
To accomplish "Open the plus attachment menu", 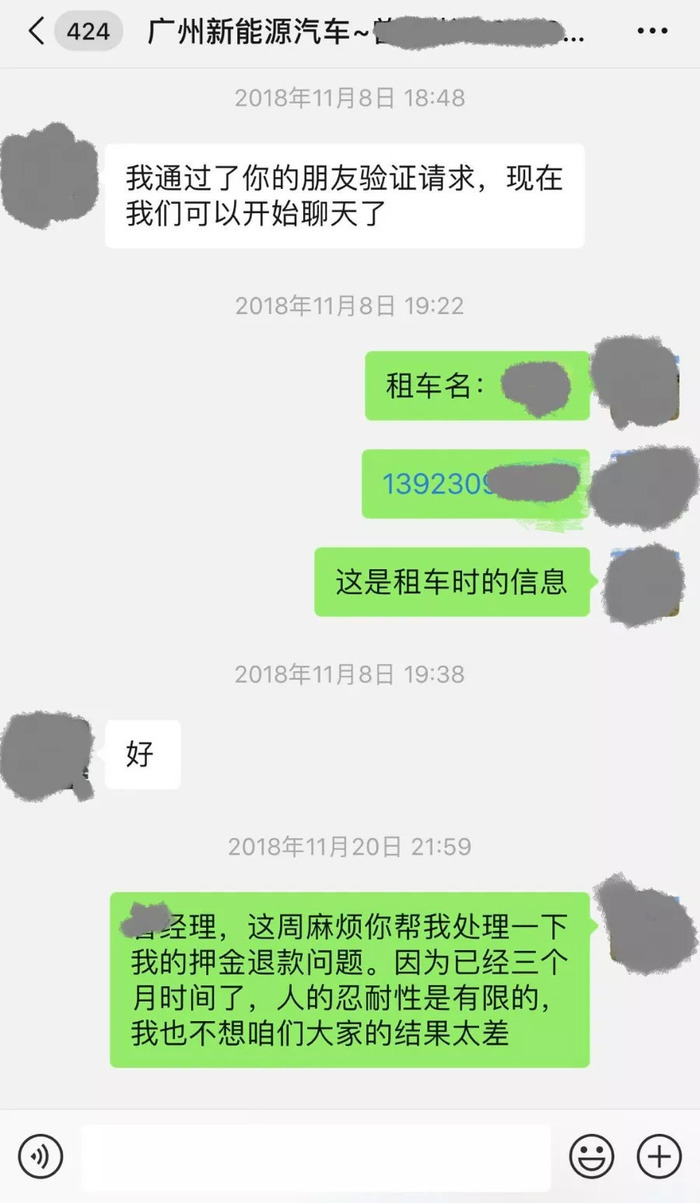I will coord(659,1157).
